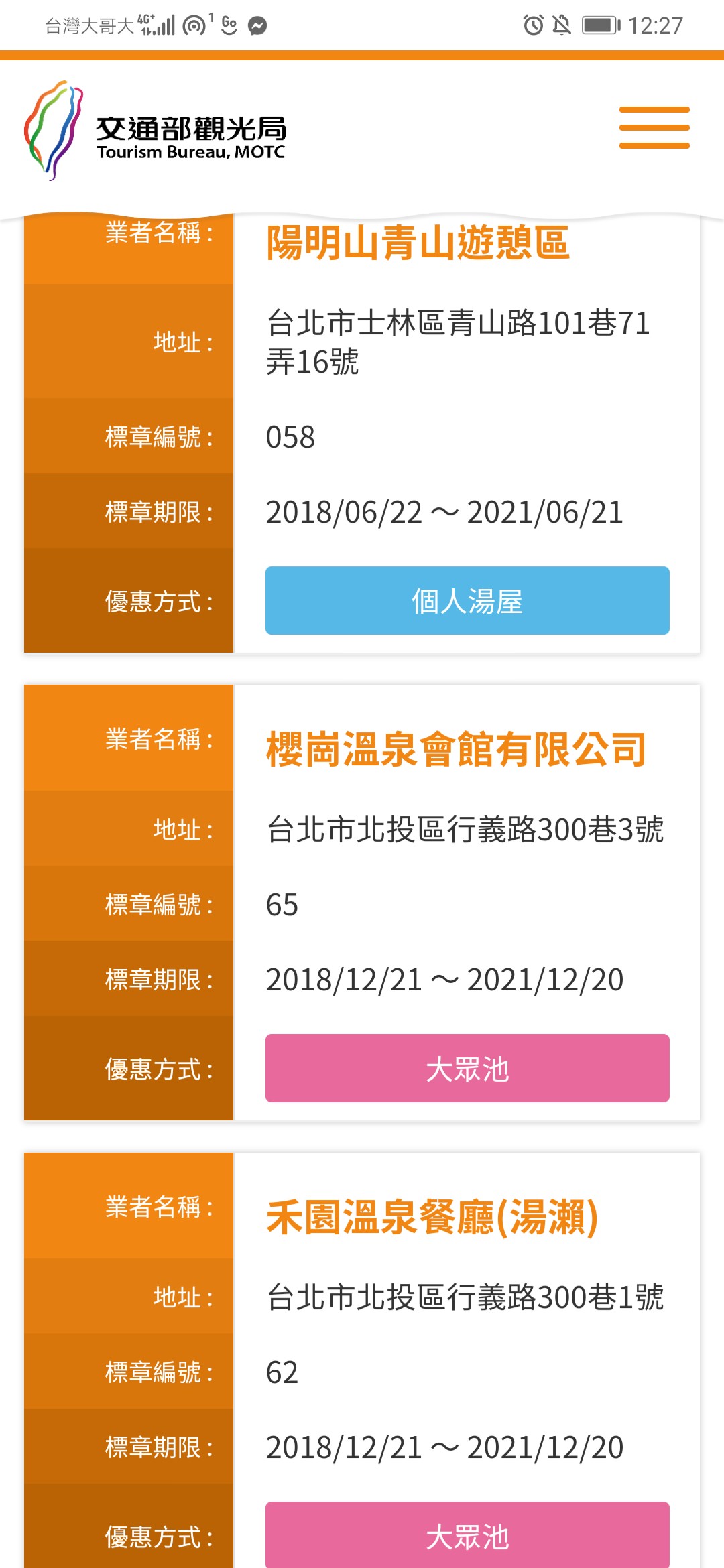The height and width of the screenshot is (1568, 724).
Task: Select 大眾池 button under 禾園溫泉餐廳(湯瀨)
Action: pyautogui.click(x=467, y=1534)
